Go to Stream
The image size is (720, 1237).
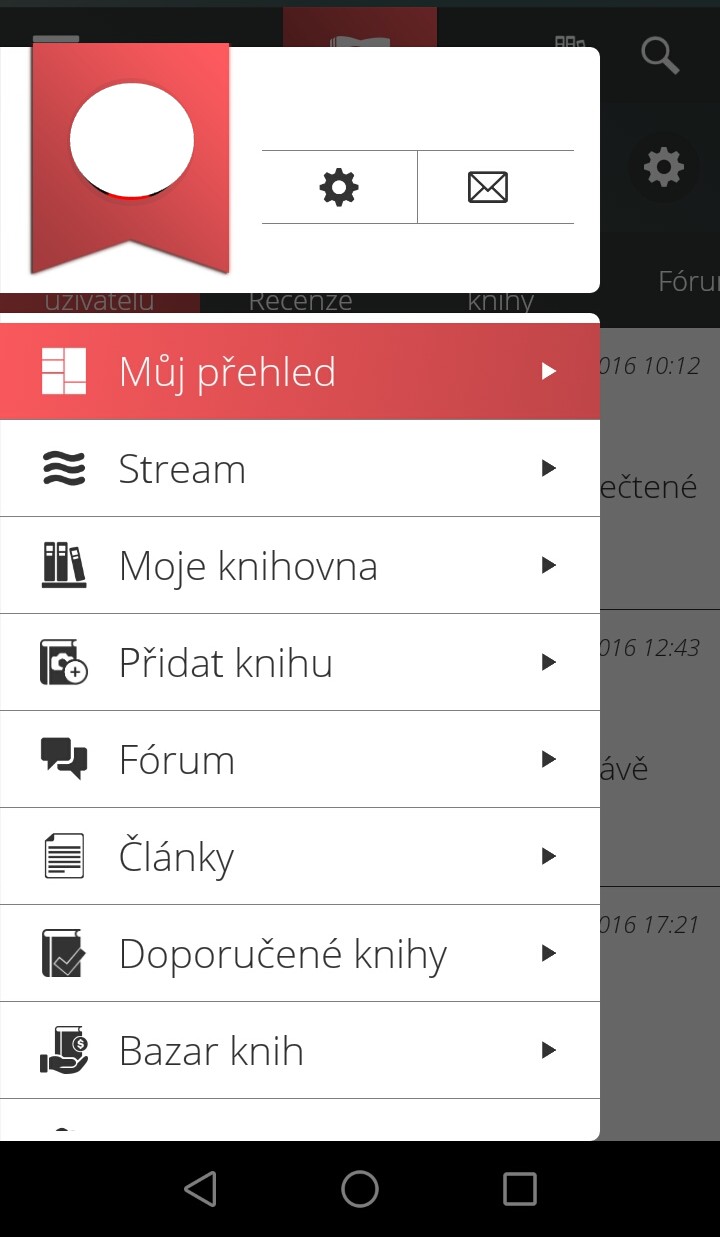[x=300, y=468]
